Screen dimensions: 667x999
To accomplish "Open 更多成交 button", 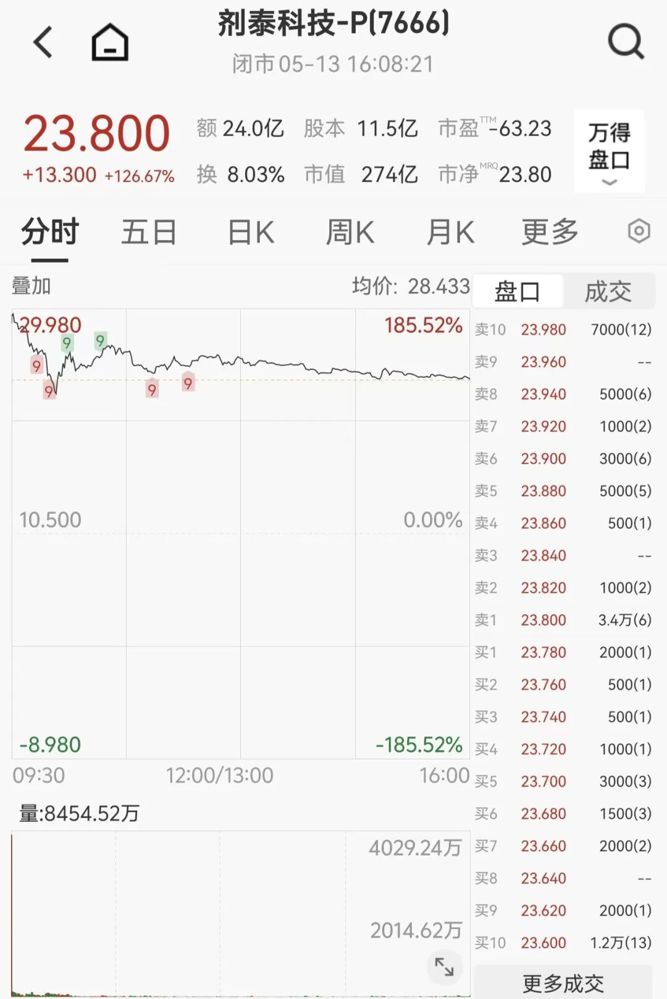I will coord(563,983).
